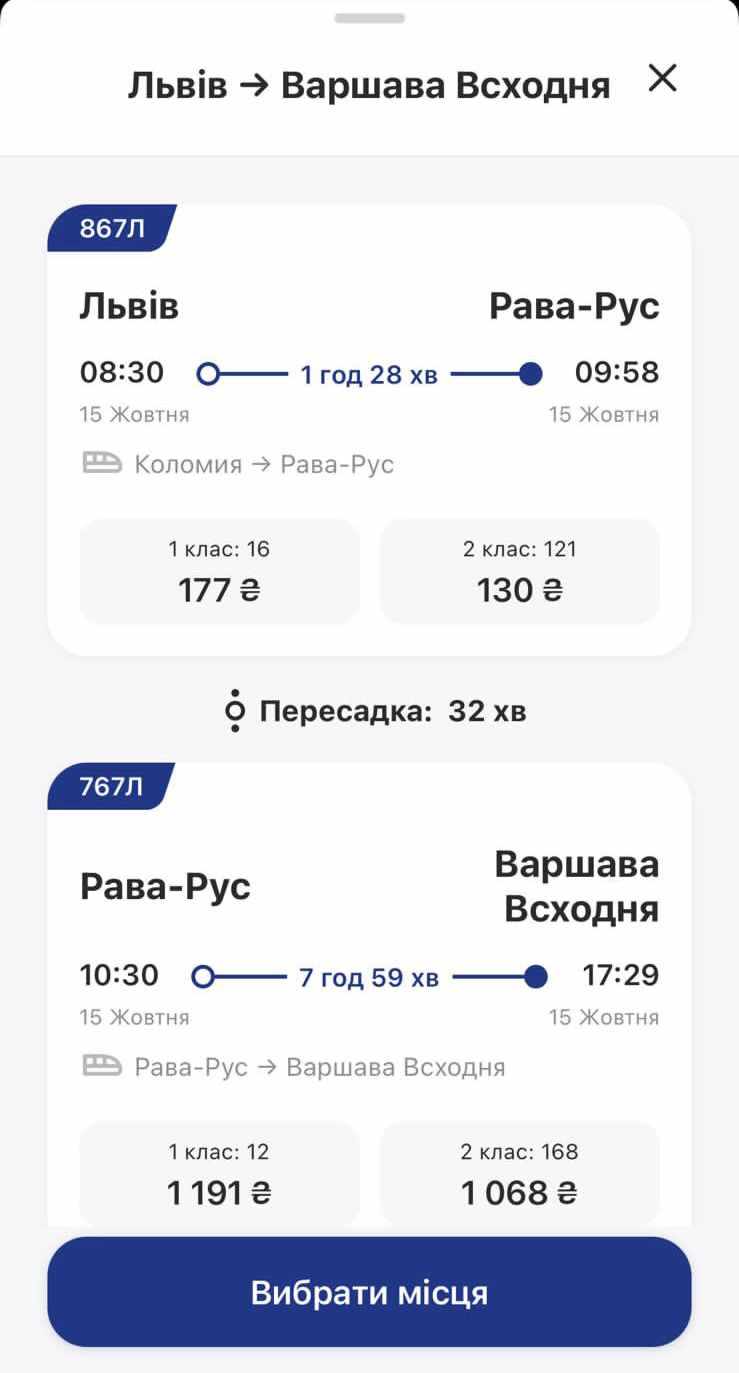Tap the sheet drag handle at top
739x1373 pixels.
pyautogui.click(x=370, y=18)
